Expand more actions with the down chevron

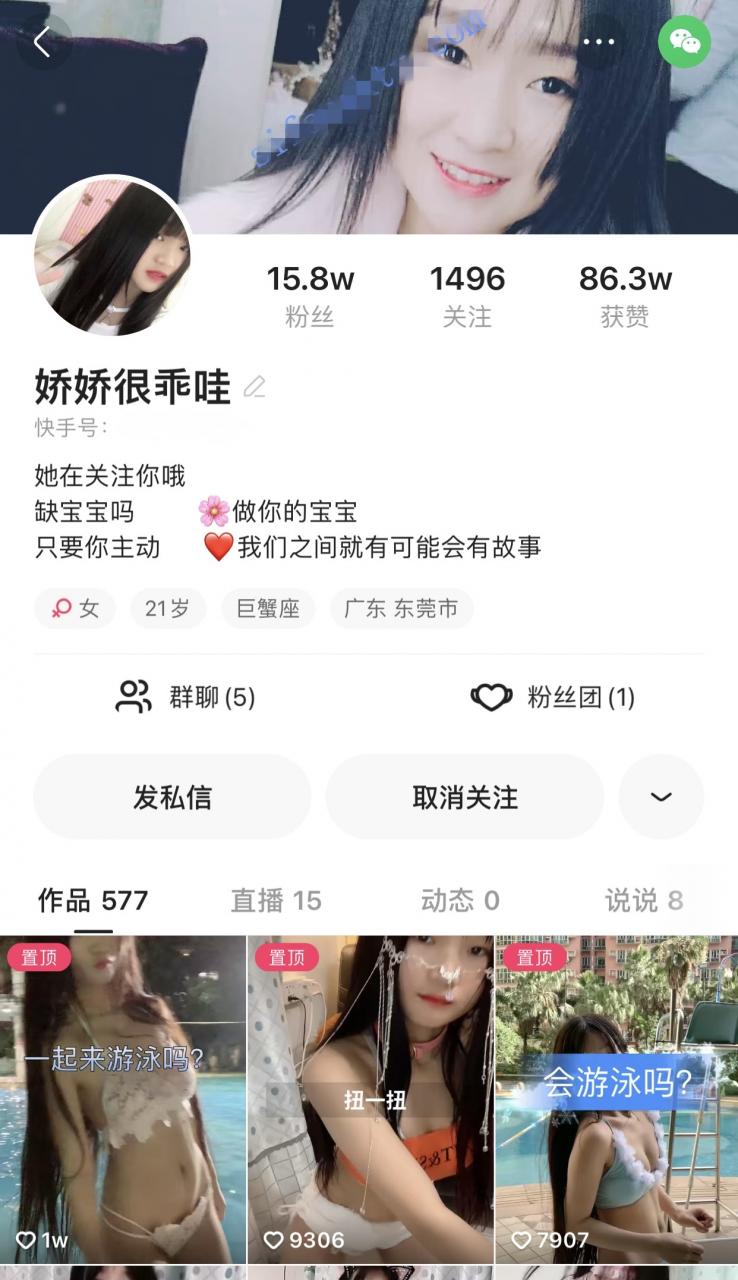pos(661,797)
